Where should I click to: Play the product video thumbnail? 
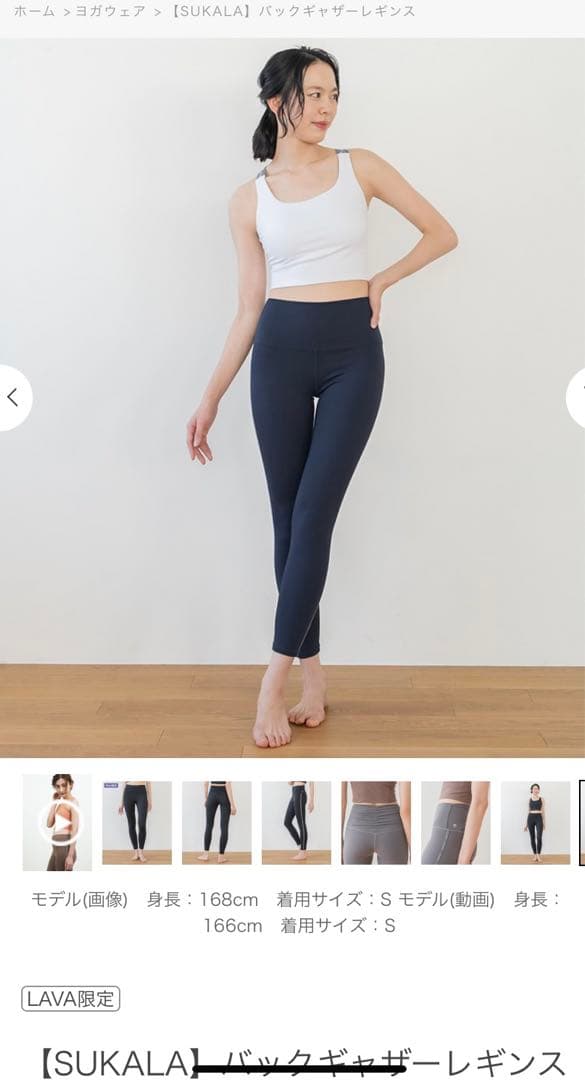57,822
